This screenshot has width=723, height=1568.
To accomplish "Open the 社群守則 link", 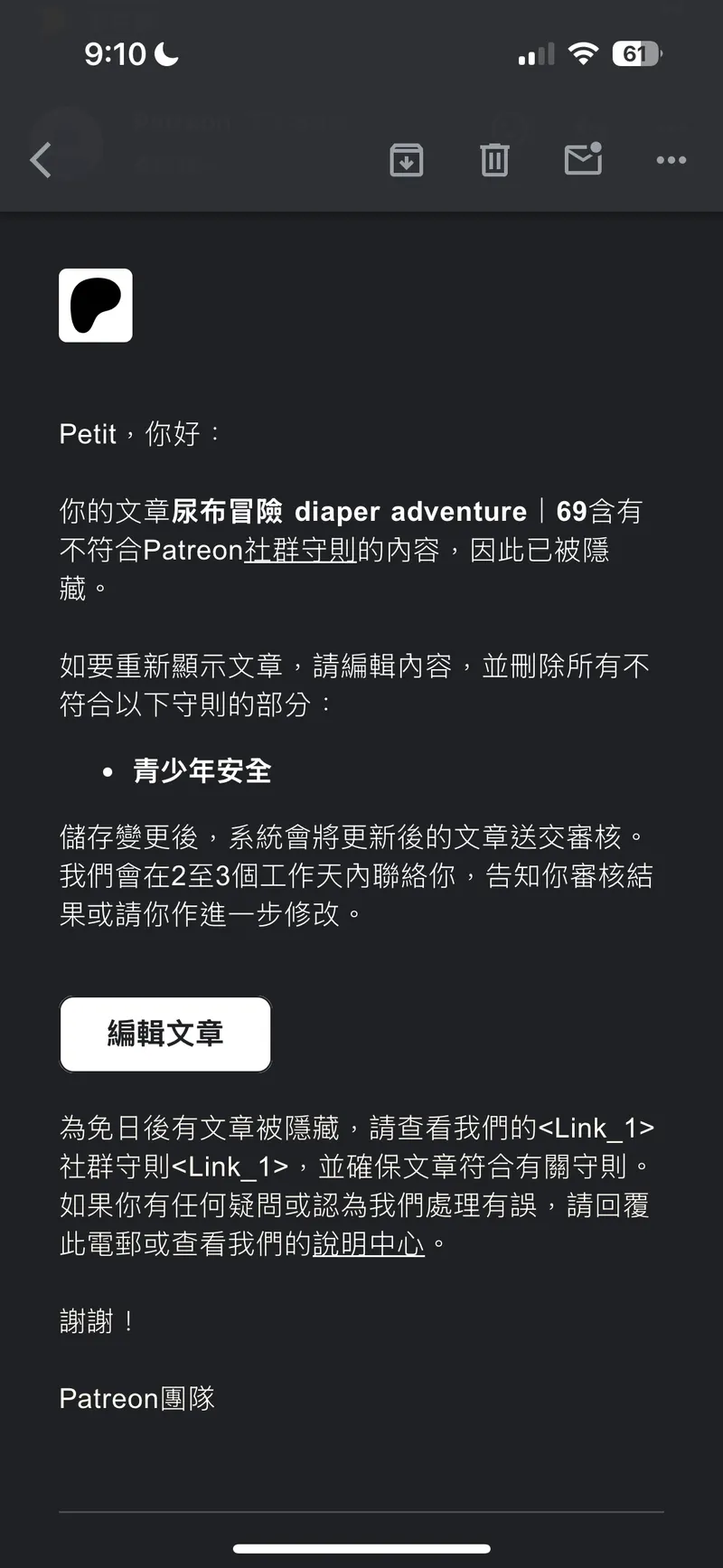I will [x=300, y=550].
